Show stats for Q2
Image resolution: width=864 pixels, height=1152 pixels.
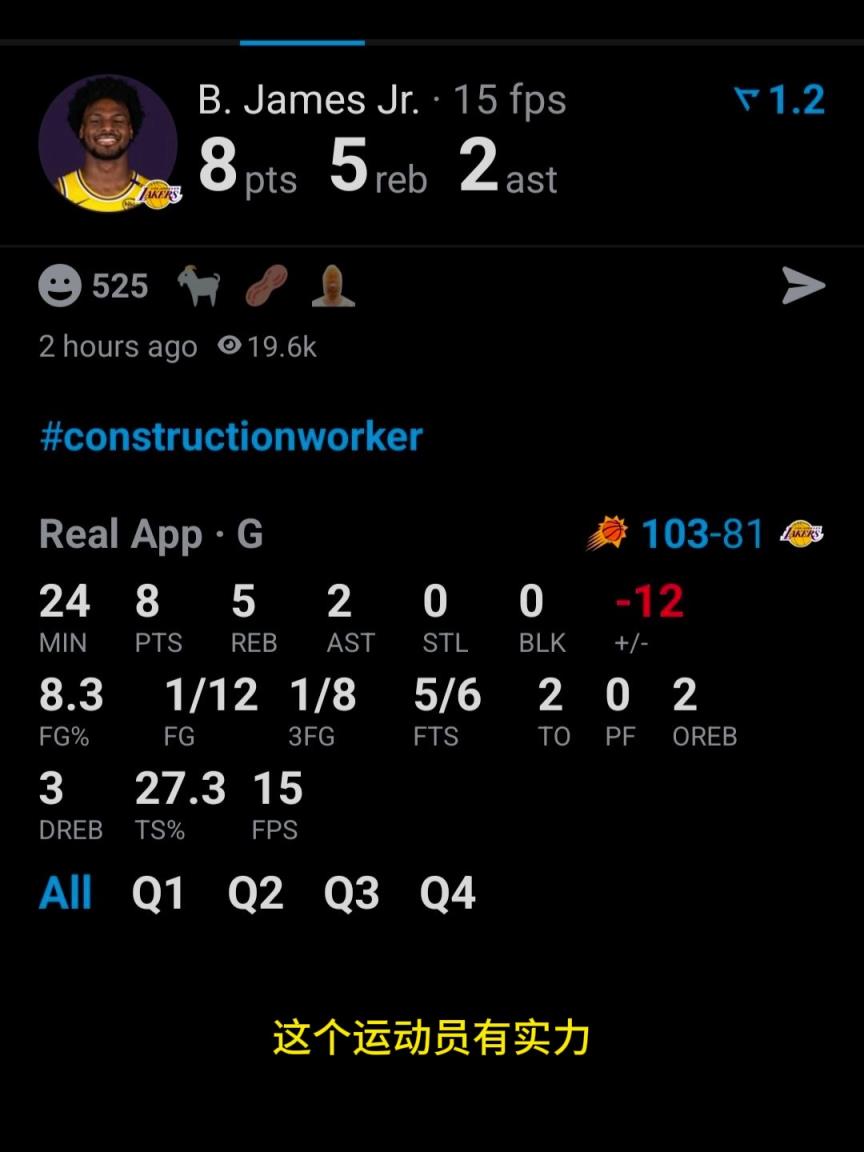[x=255, y=893]
